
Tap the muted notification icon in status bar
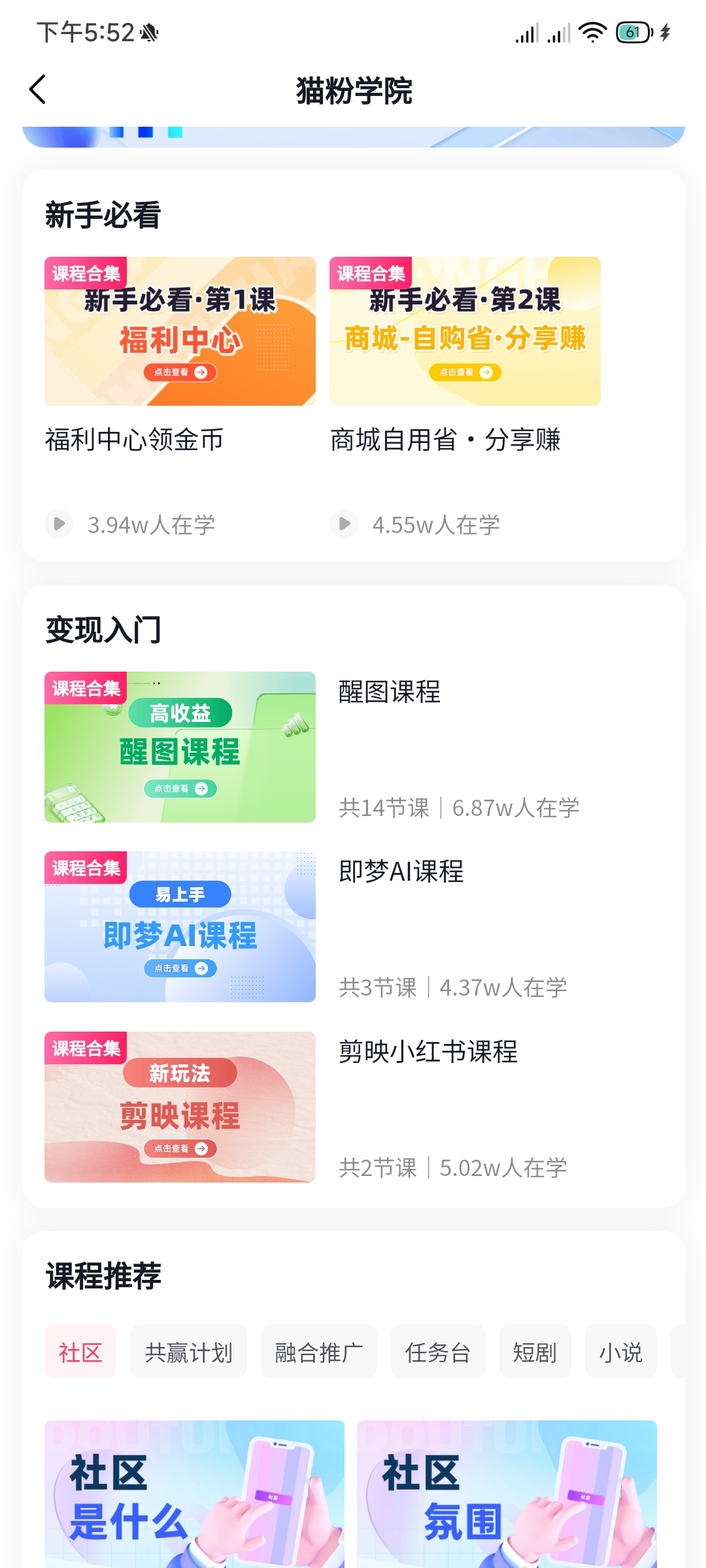[x=149, y=31]
